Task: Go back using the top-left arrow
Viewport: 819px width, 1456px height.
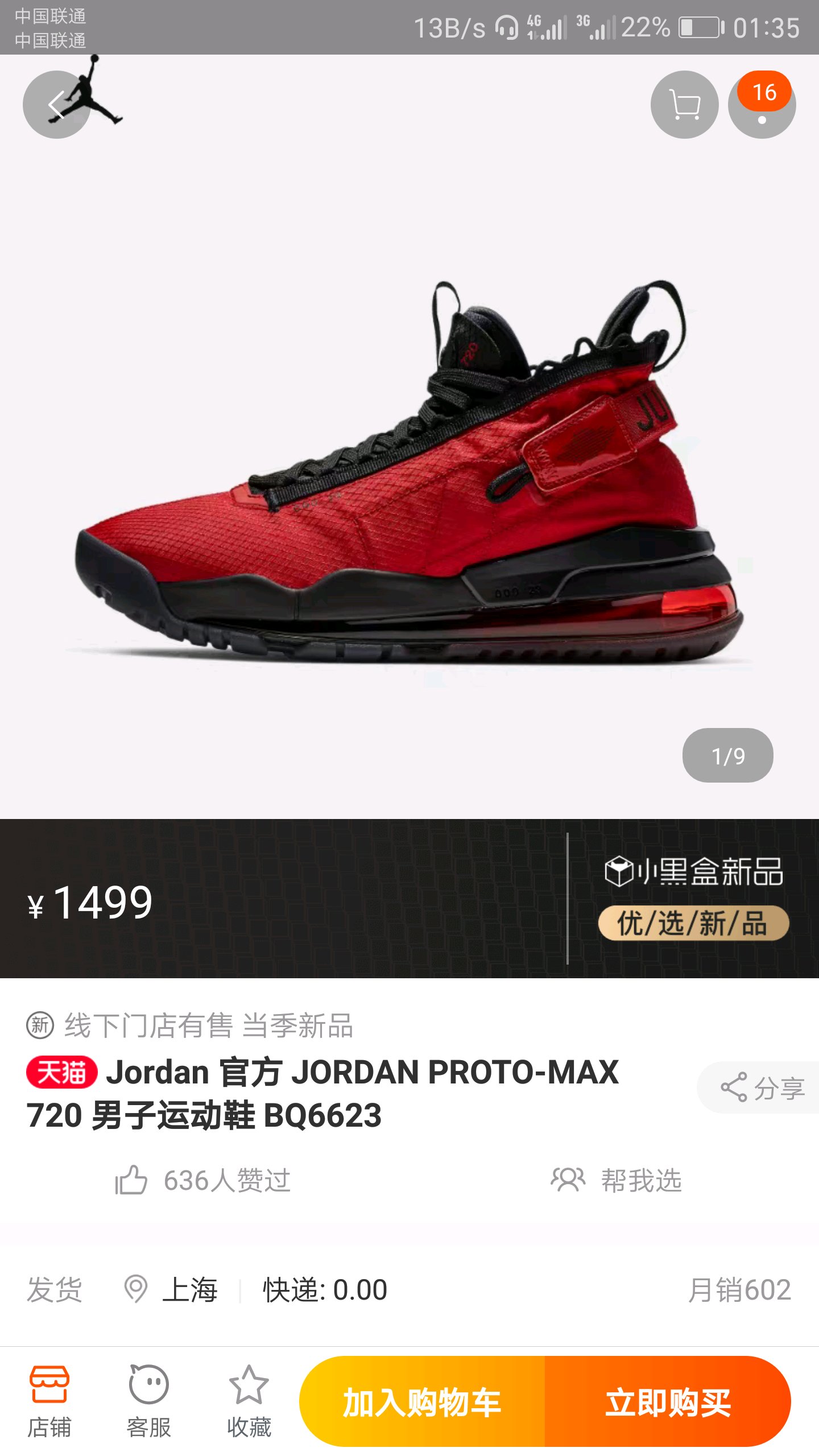Action: pyautogui.click(x=56, y=105)
